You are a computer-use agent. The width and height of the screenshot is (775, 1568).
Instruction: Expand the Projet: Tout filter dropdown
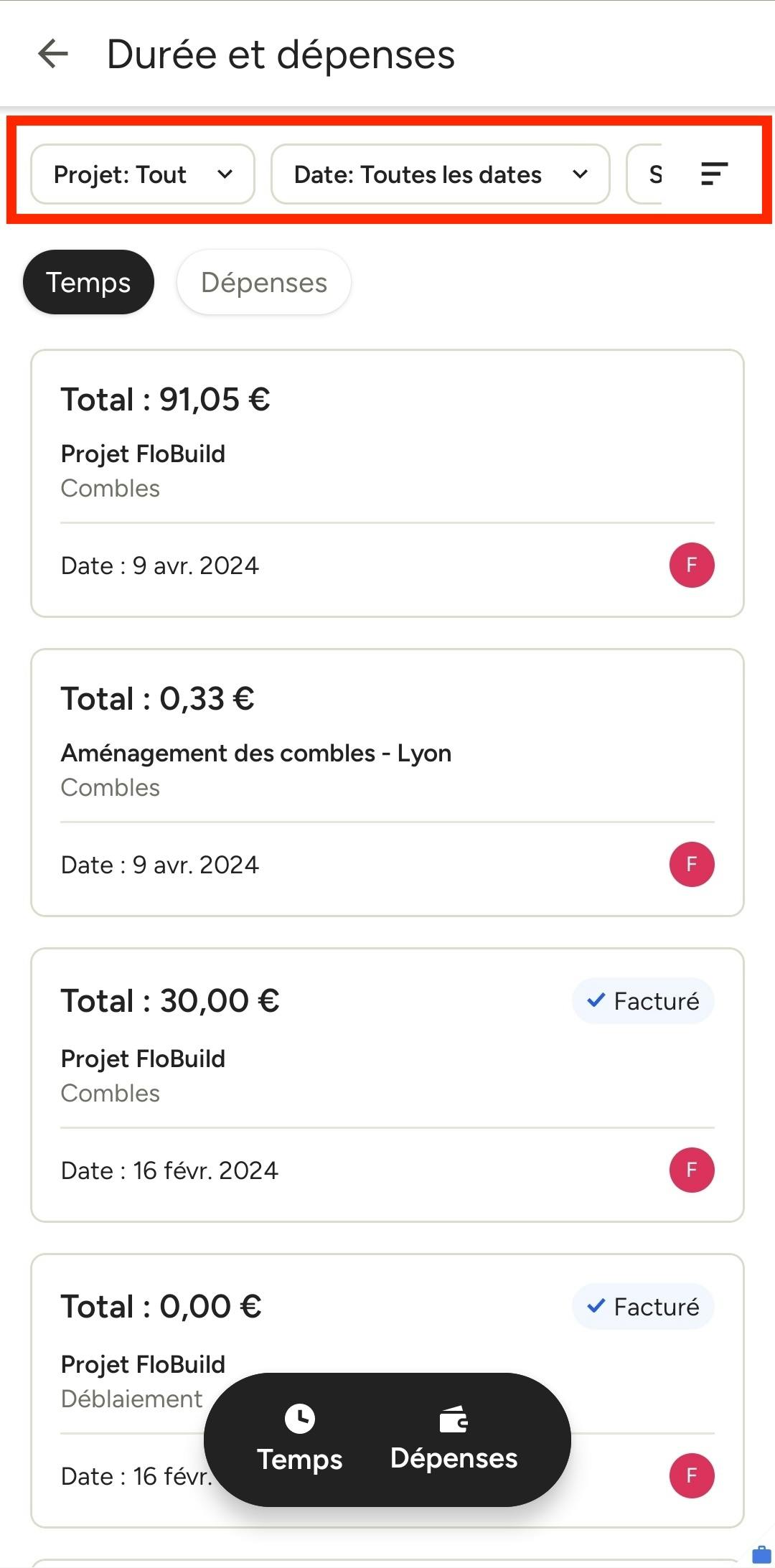[x=143, y=174]
